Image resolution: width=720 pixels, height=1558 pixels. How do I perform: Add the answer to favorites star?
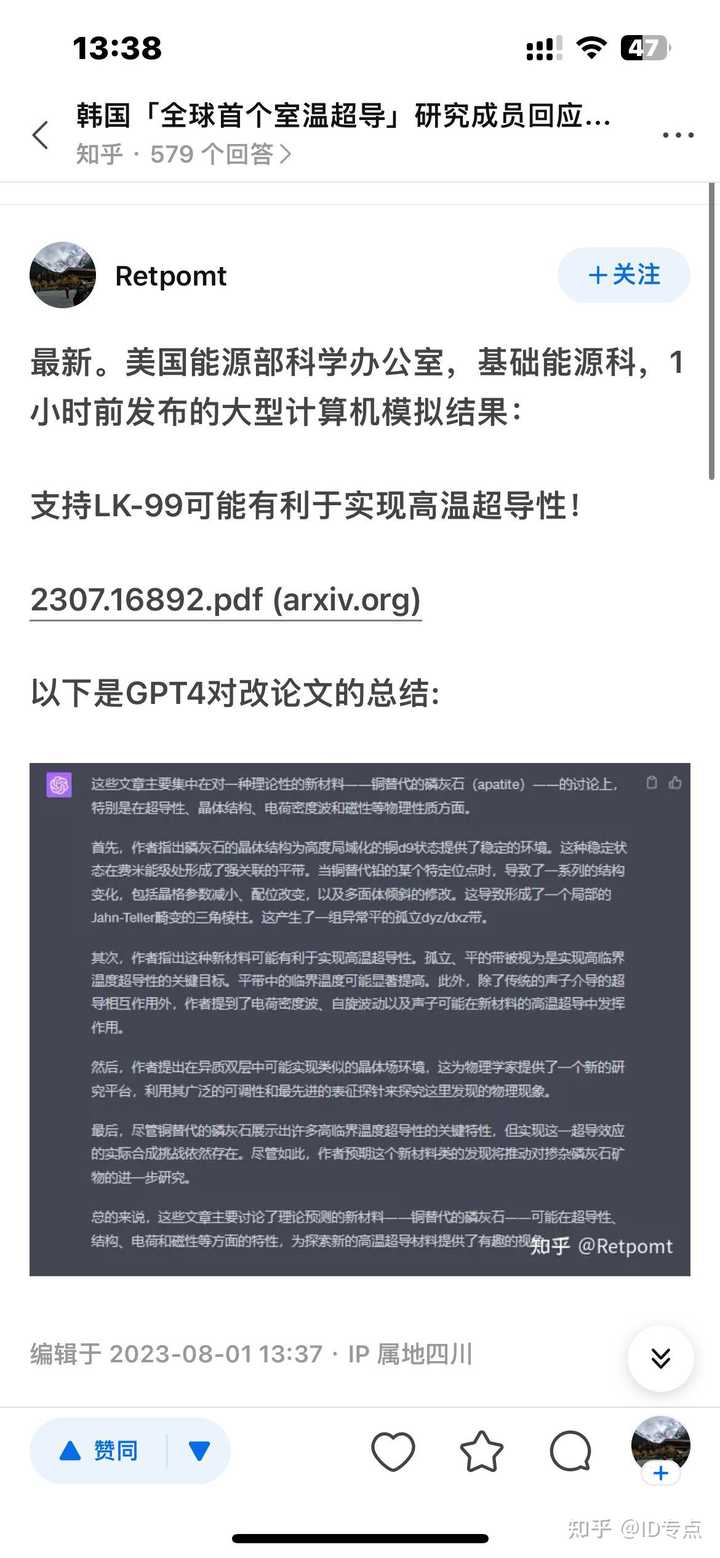[481, 1451]
